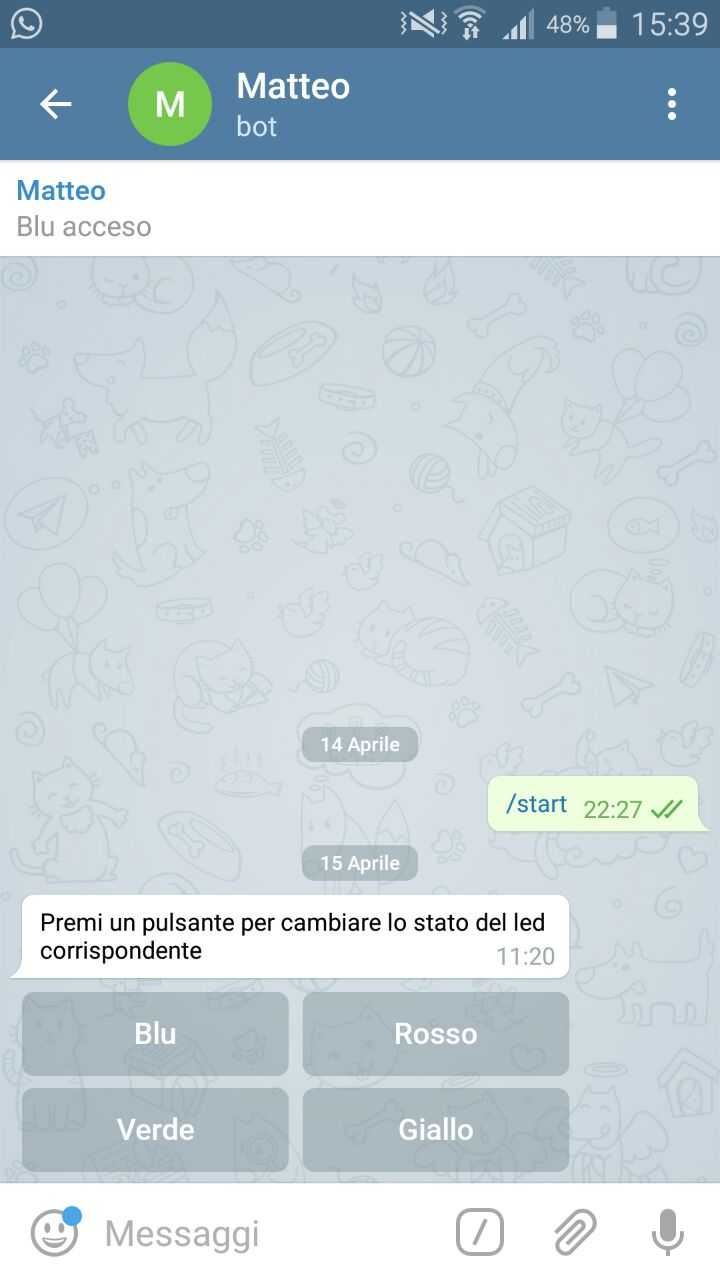Attach a file with the paperclip
This screenshot has height=1280, width=720.
[574, 1233]
